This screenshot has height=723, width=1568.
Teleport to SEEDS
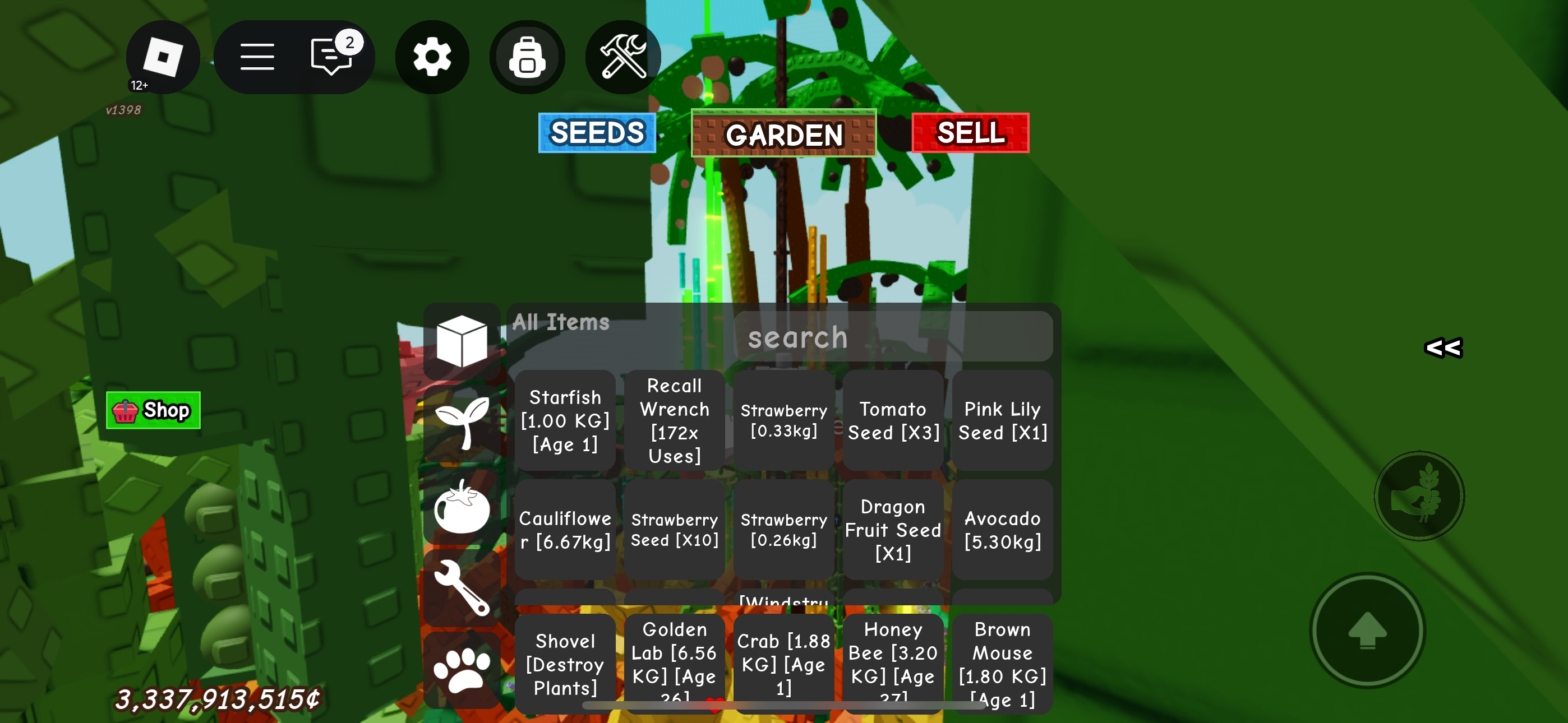point(597,133)
